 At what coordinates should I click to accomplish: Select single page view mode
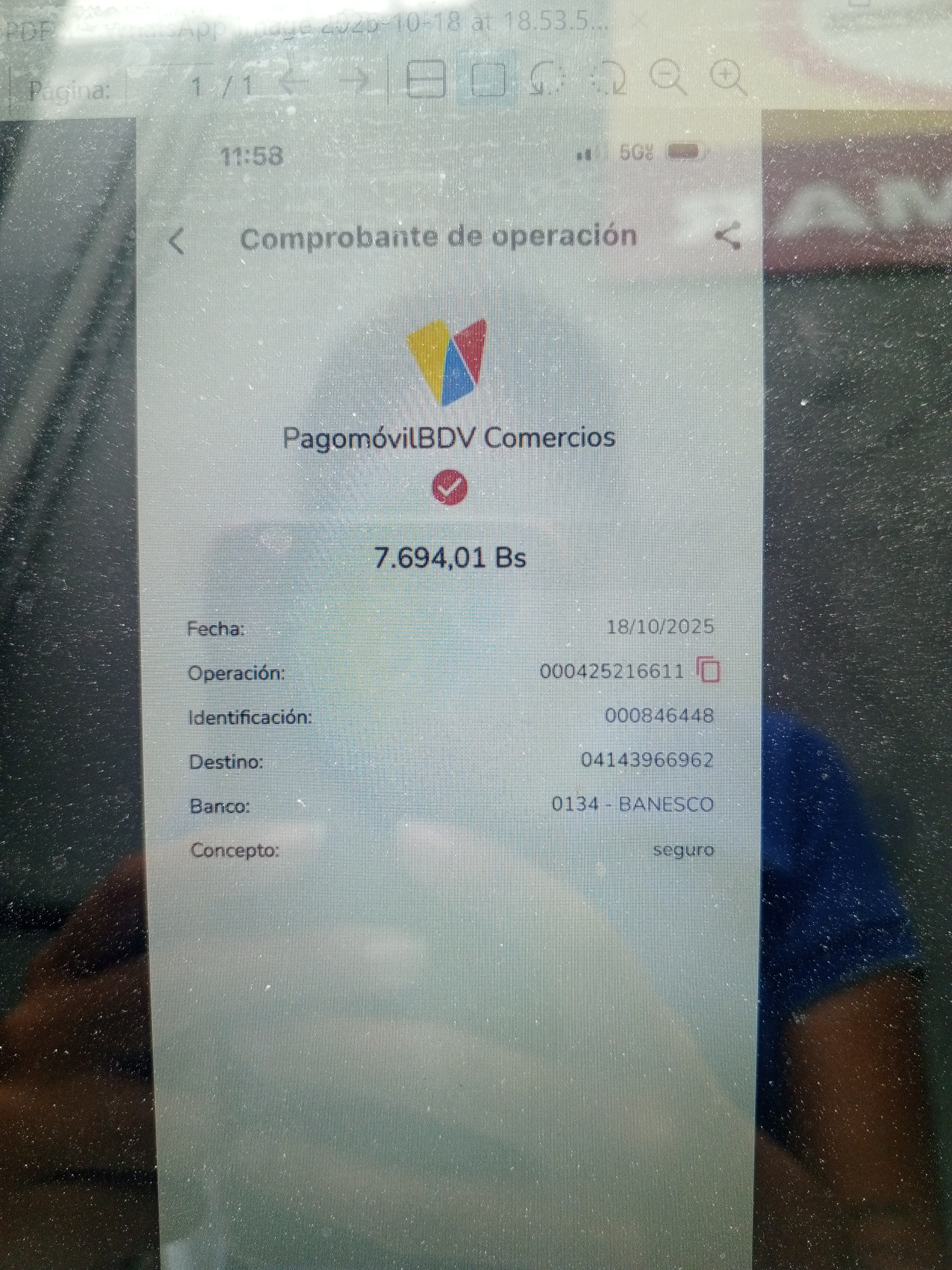coord(488,79)
